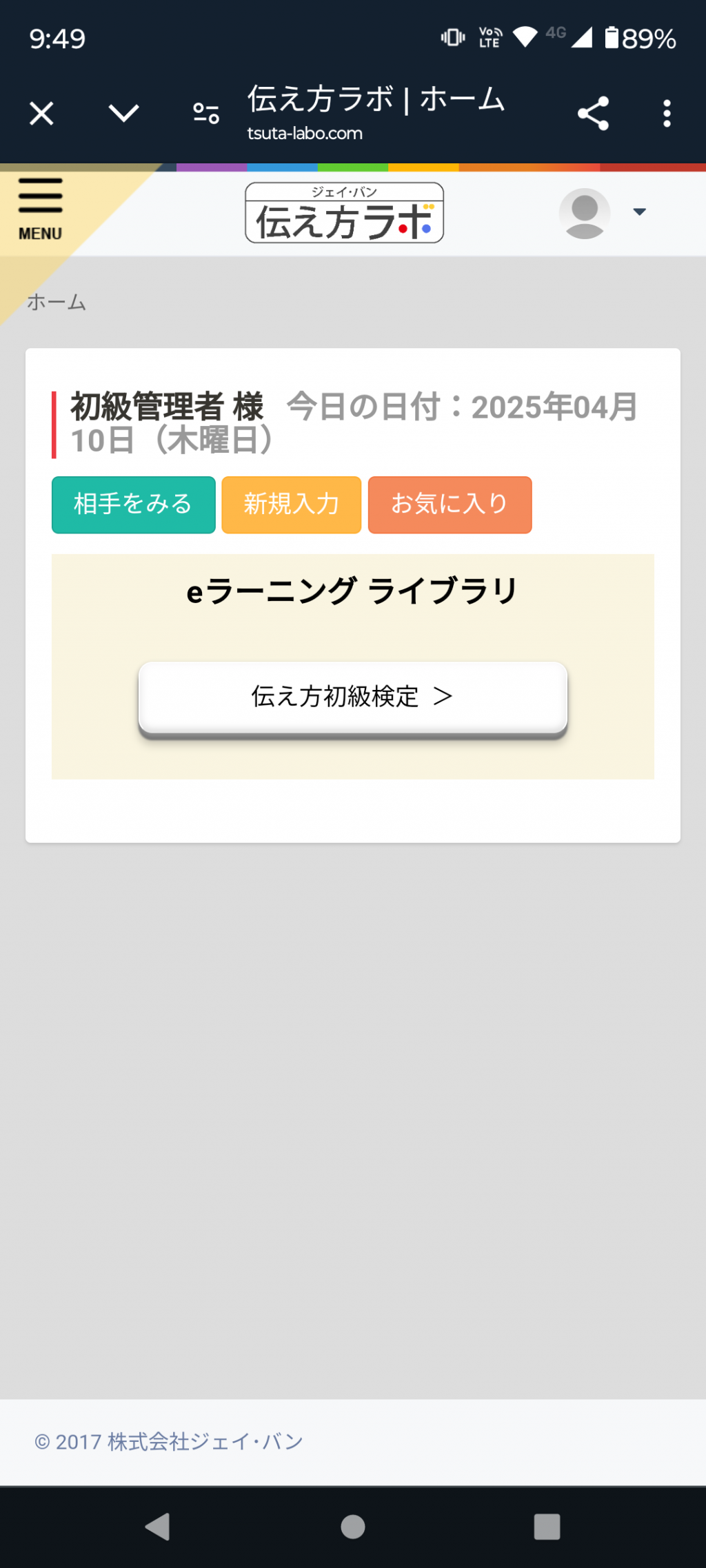Open 伝え方初級検定 course
This screenshot has height=1568, width=706.
click(x=353, y=698)
